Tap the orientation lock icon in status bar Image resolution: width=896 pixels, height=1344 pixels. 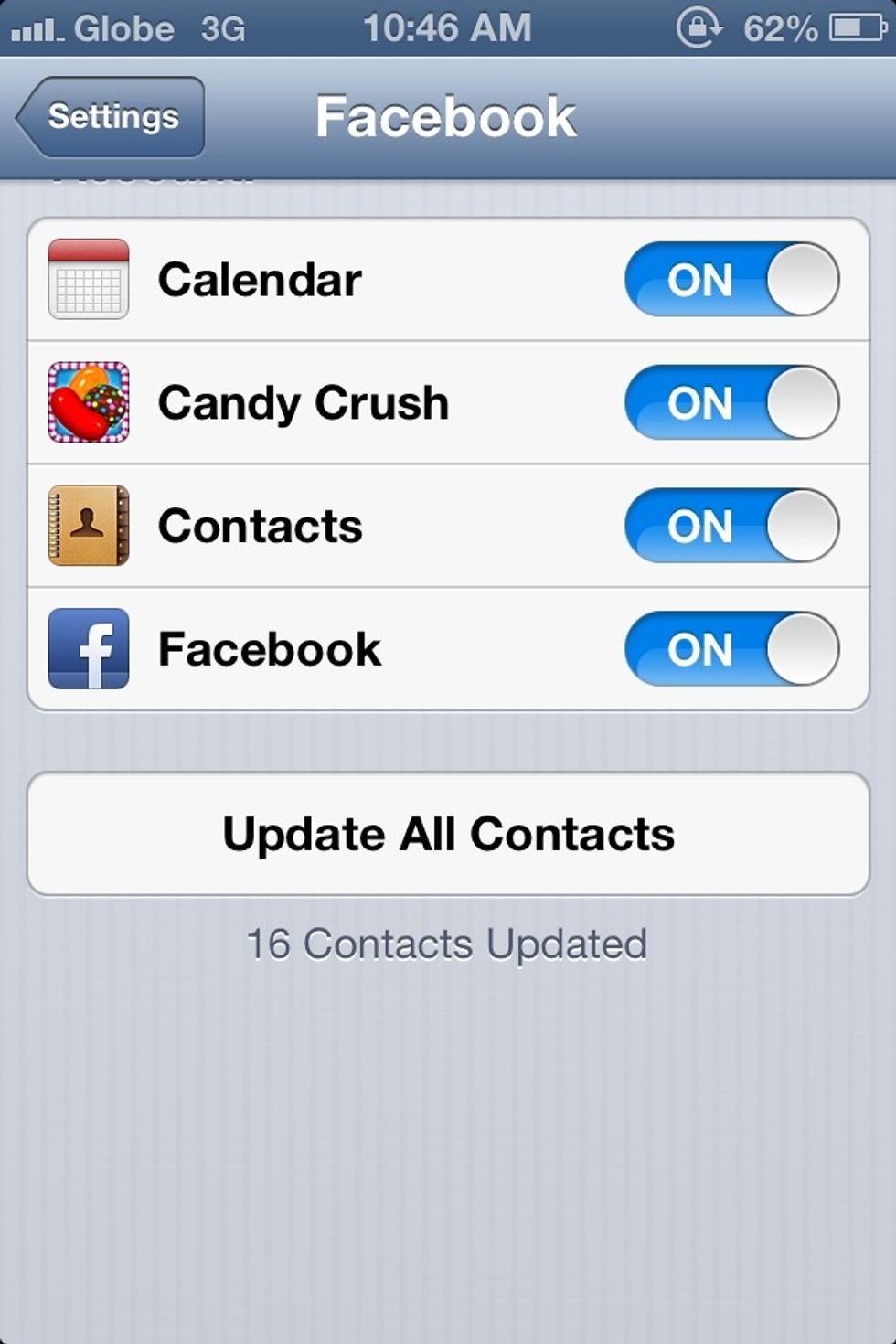pyautogui.click(x=699, y=27)
